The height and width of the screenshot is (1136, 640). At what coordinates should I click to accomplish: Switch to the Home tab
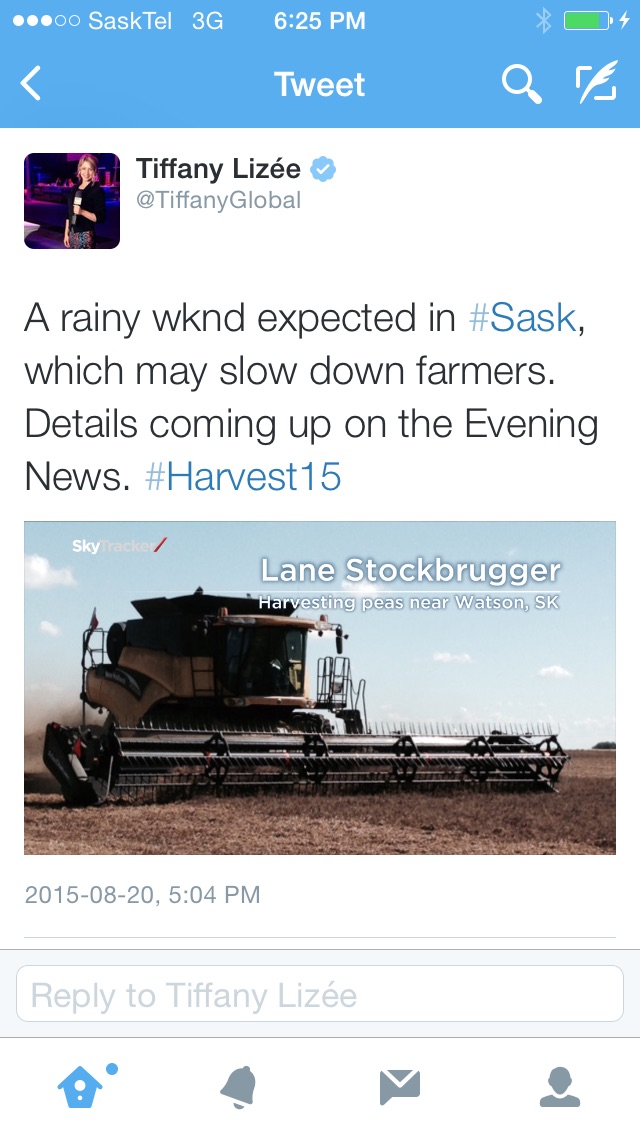point(81,1087)
